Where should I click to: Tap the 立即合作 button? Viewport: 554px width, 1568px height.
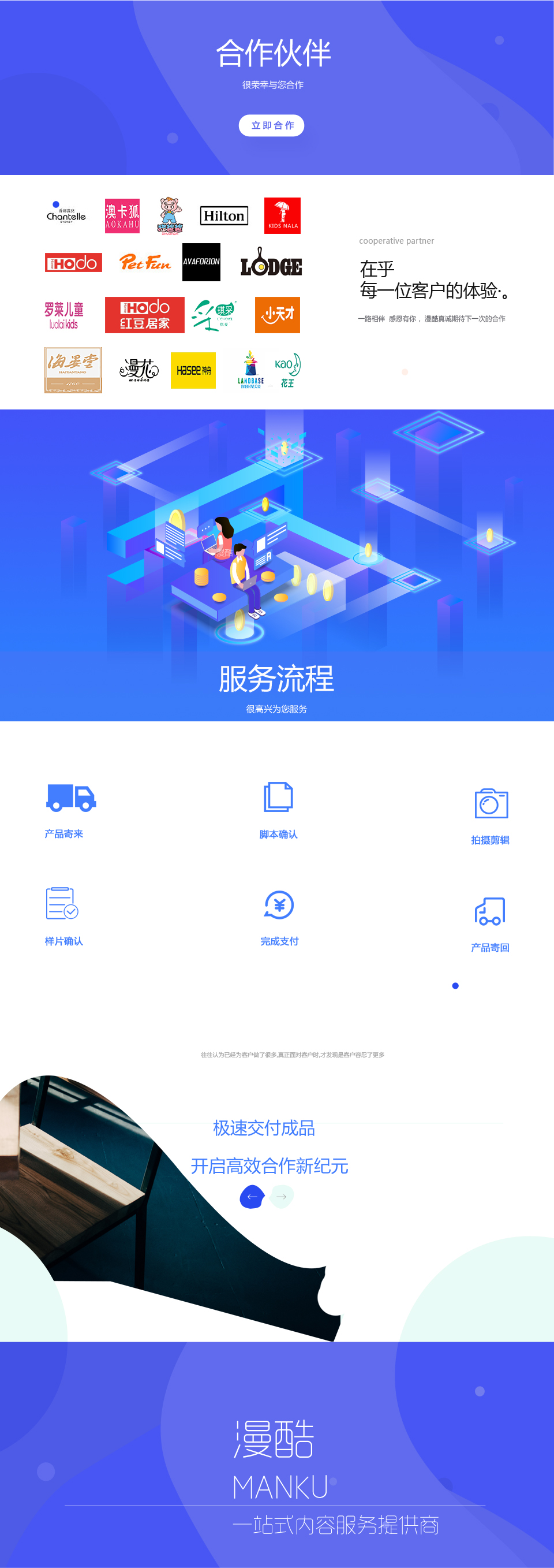(271, 125)
